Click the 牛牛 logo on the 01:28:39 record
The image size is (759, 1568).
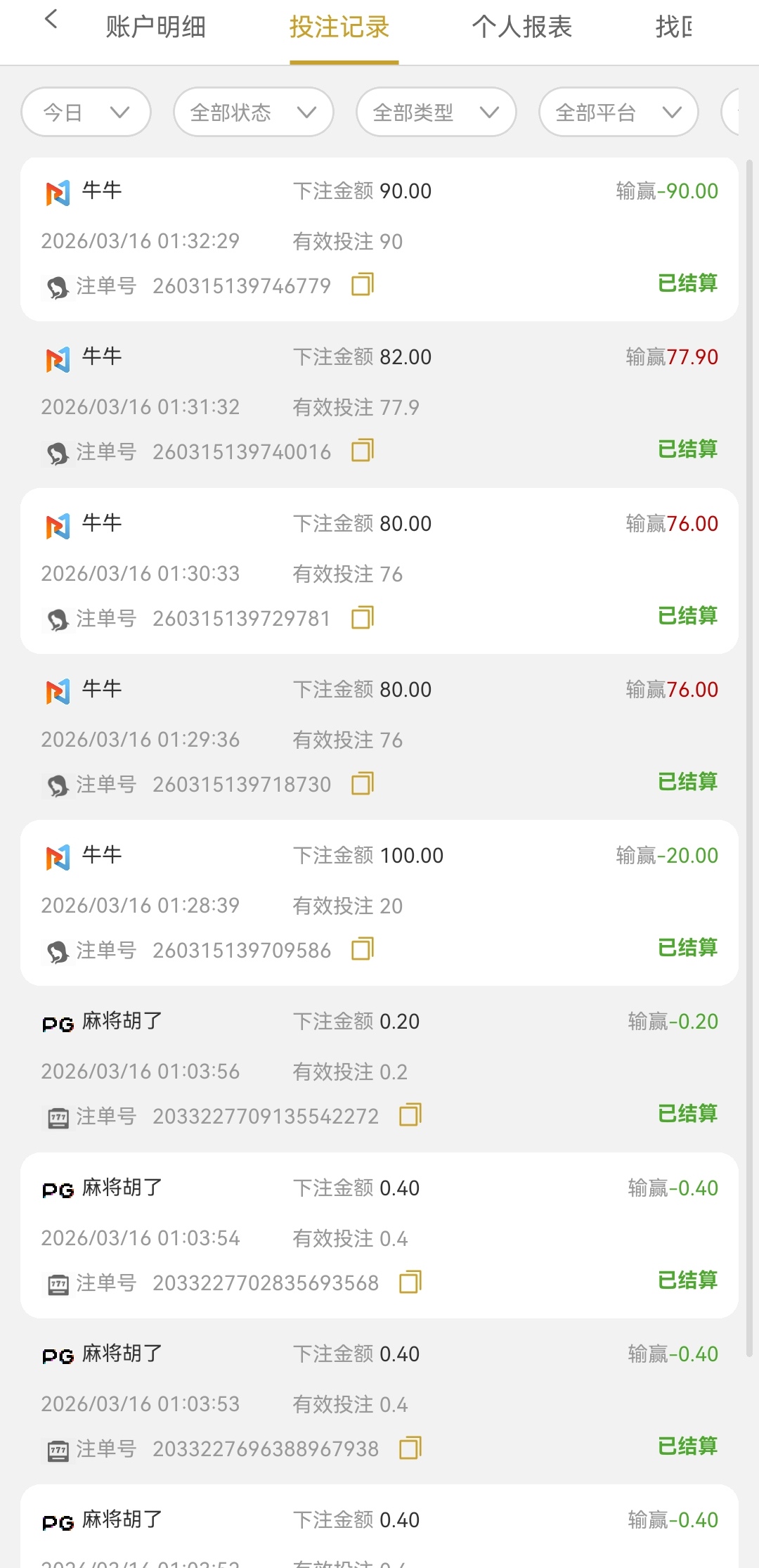tap(58, 855)
